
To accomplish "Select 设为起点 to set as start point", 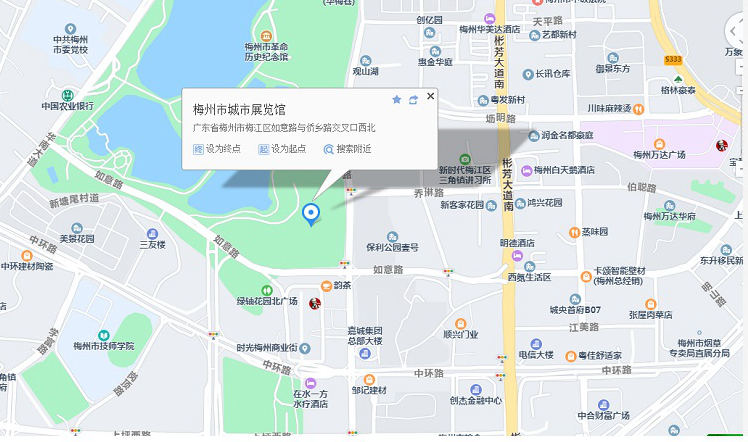I will point(282,149).
